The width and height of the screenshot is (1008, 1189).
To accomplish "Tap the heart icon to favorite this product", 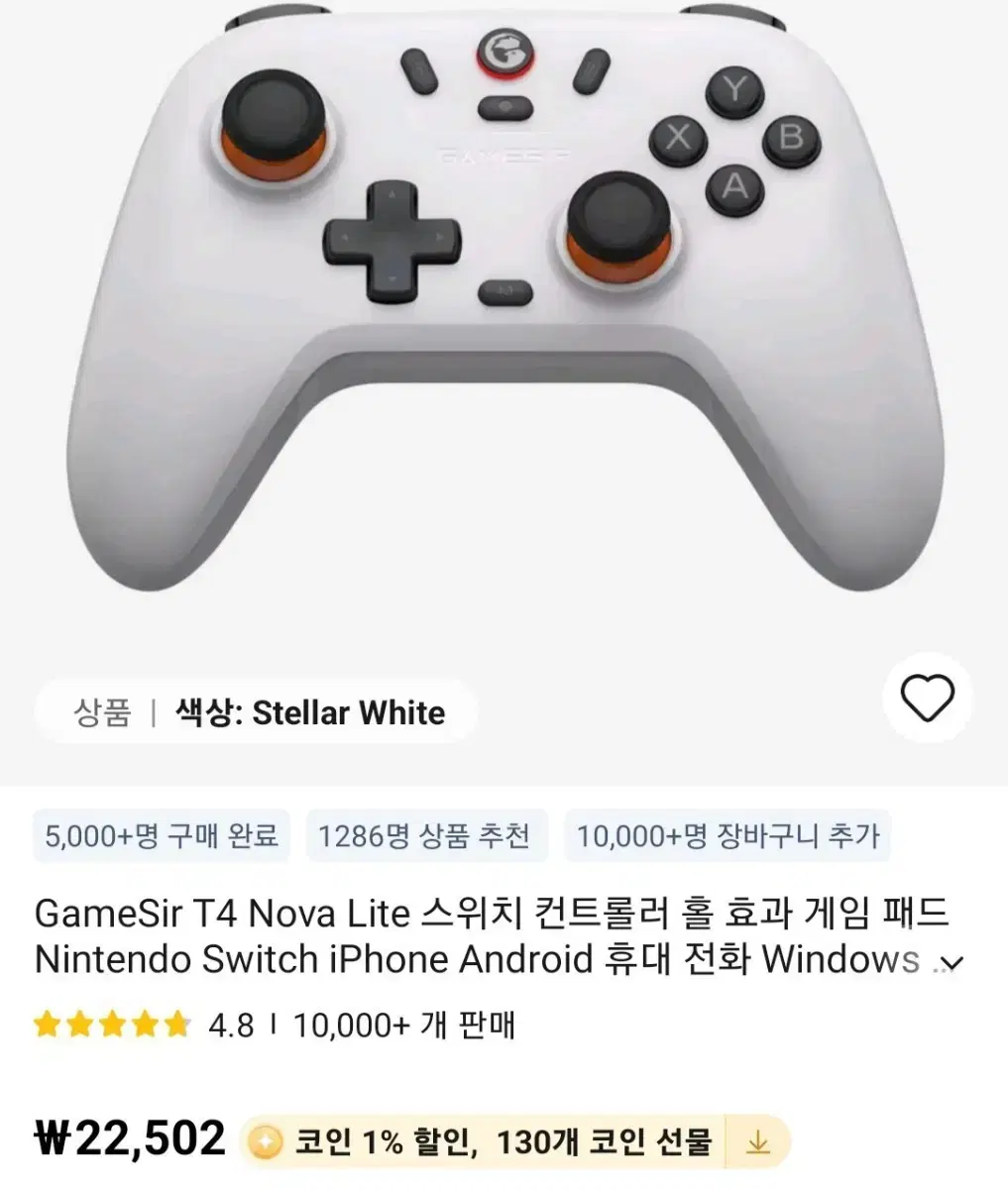I will coord(926,698).
